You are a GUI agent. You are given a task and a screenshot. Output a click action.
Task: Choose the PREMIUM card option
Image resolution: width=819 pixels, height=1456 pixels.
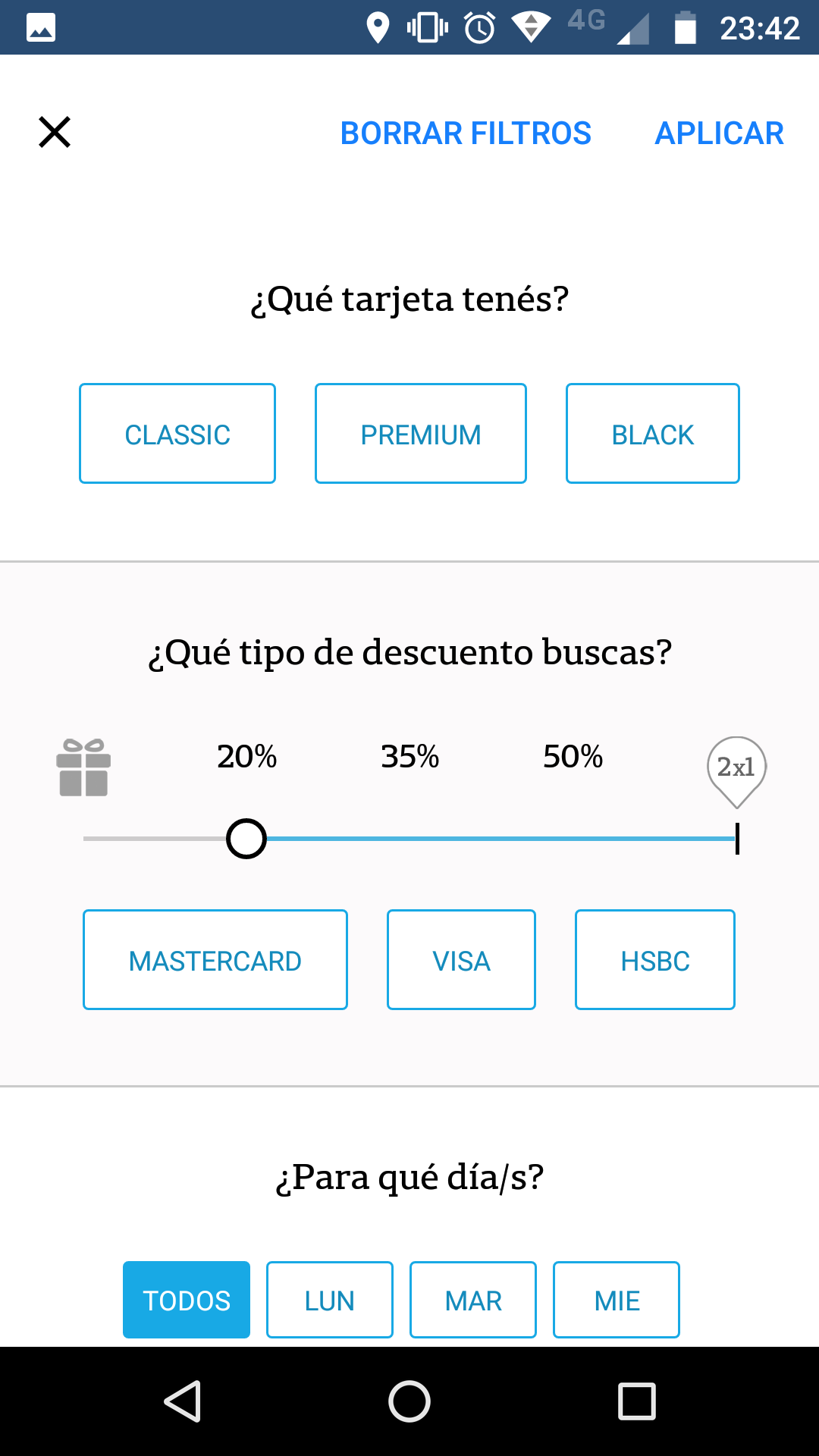click(421, 434)
